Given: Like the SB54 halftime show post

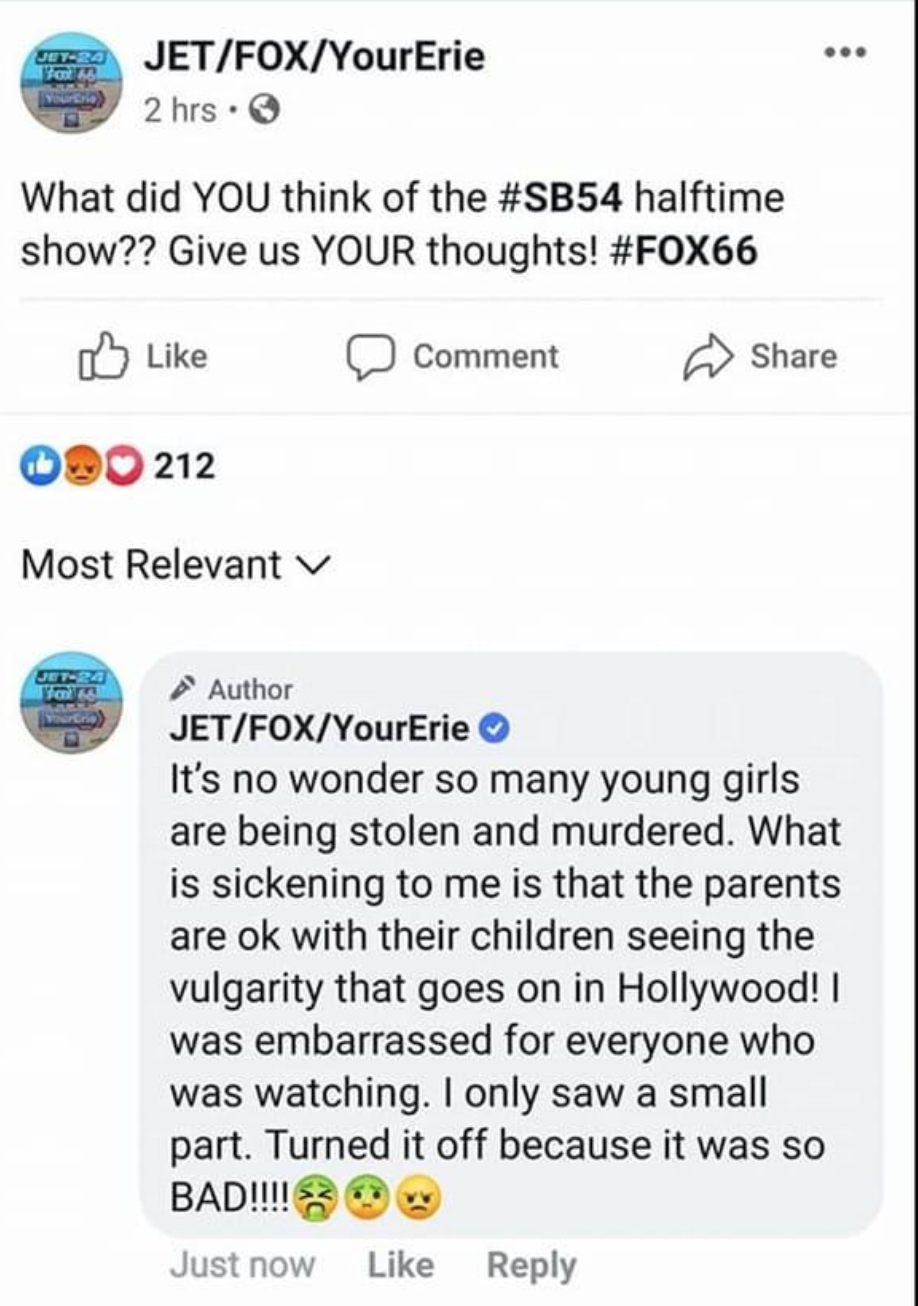Looking at the screenshot, I should pos(143,357).
